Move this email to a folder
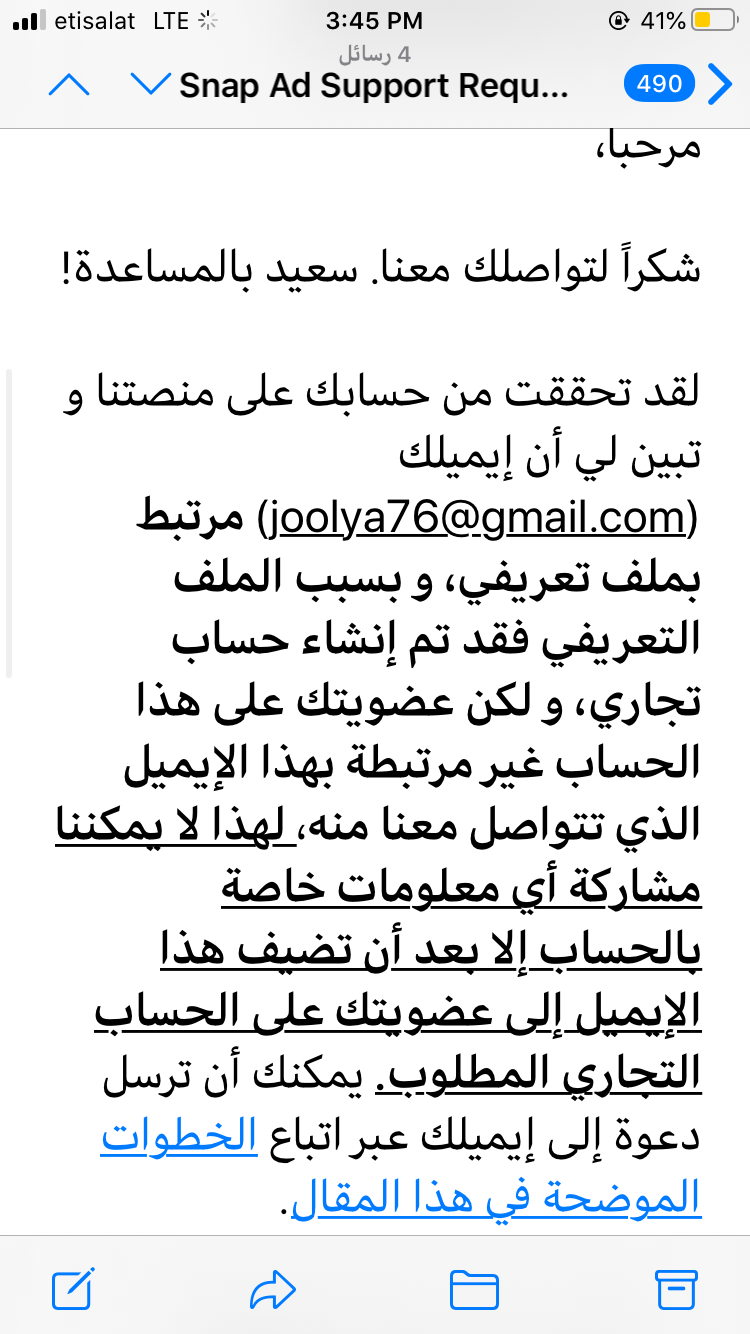This screenshot has width=750, height=1334. [474, 1289]
